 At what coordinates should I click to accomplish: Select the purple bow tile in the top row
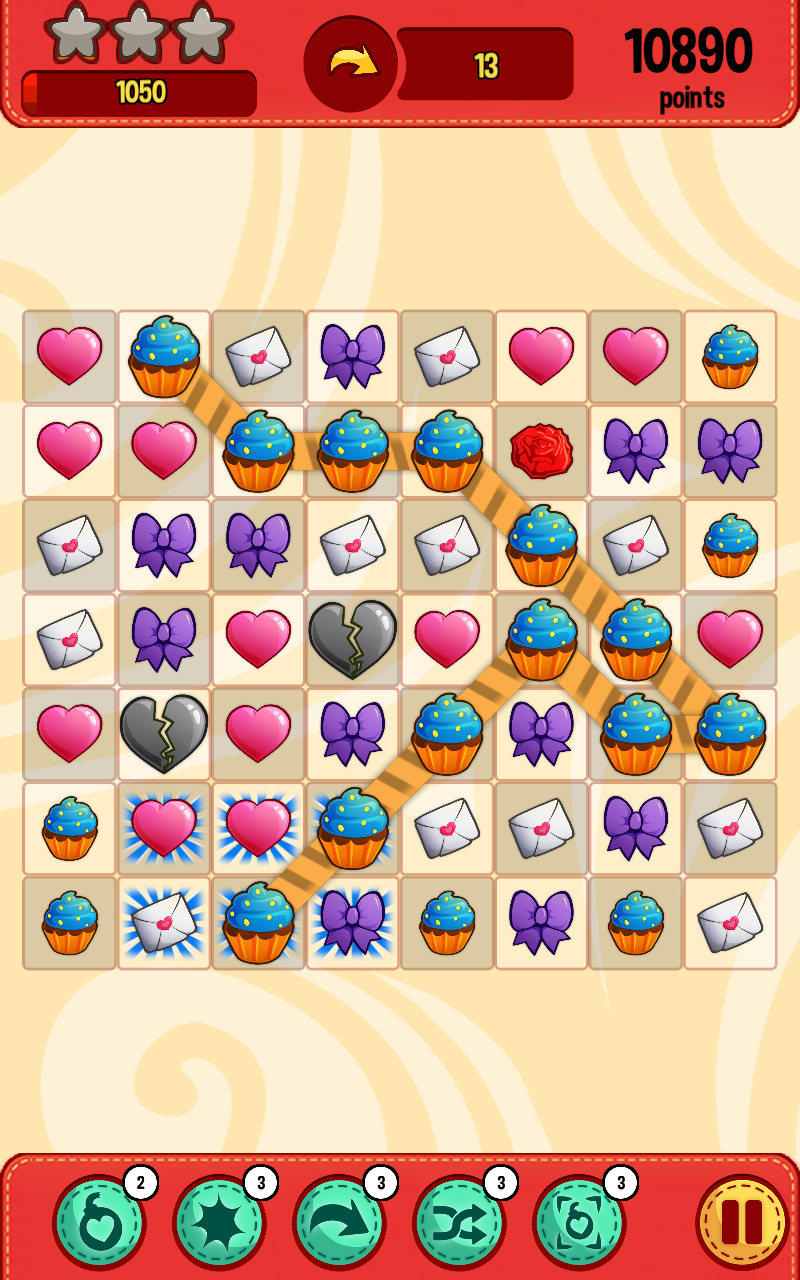tap(351, 355)
